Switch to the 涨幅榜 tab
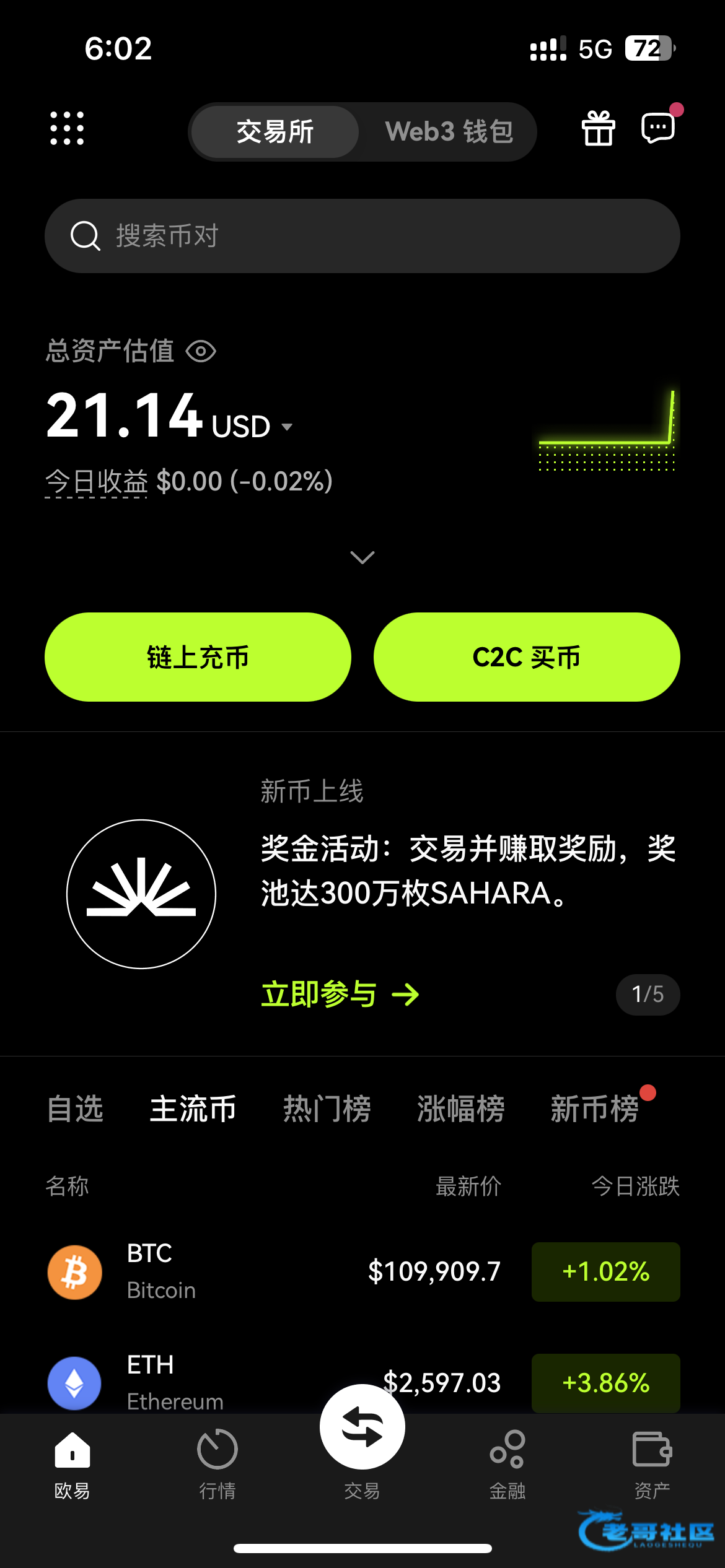 click(460, 1108)
